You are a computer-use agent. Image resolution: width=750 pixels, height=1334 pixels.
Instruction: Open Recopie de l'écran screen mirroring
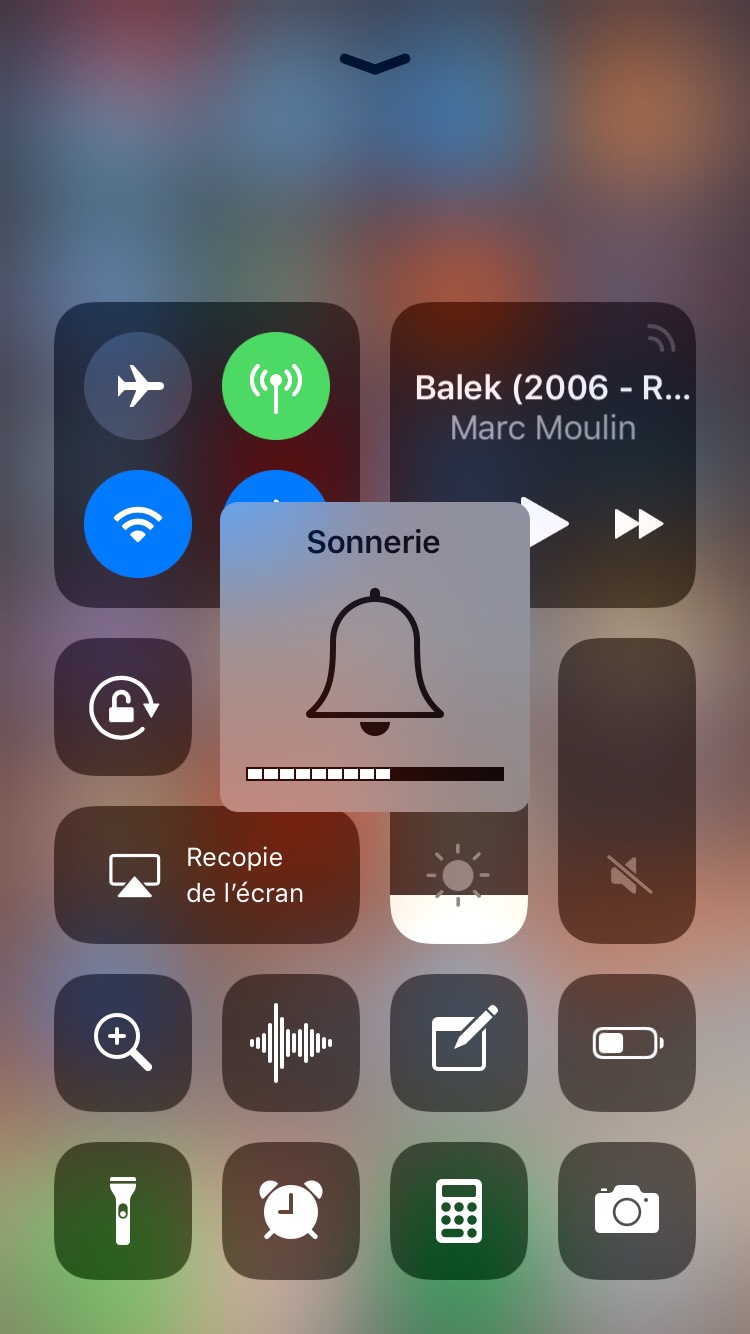pyautogui.click(x=207, y=875)
